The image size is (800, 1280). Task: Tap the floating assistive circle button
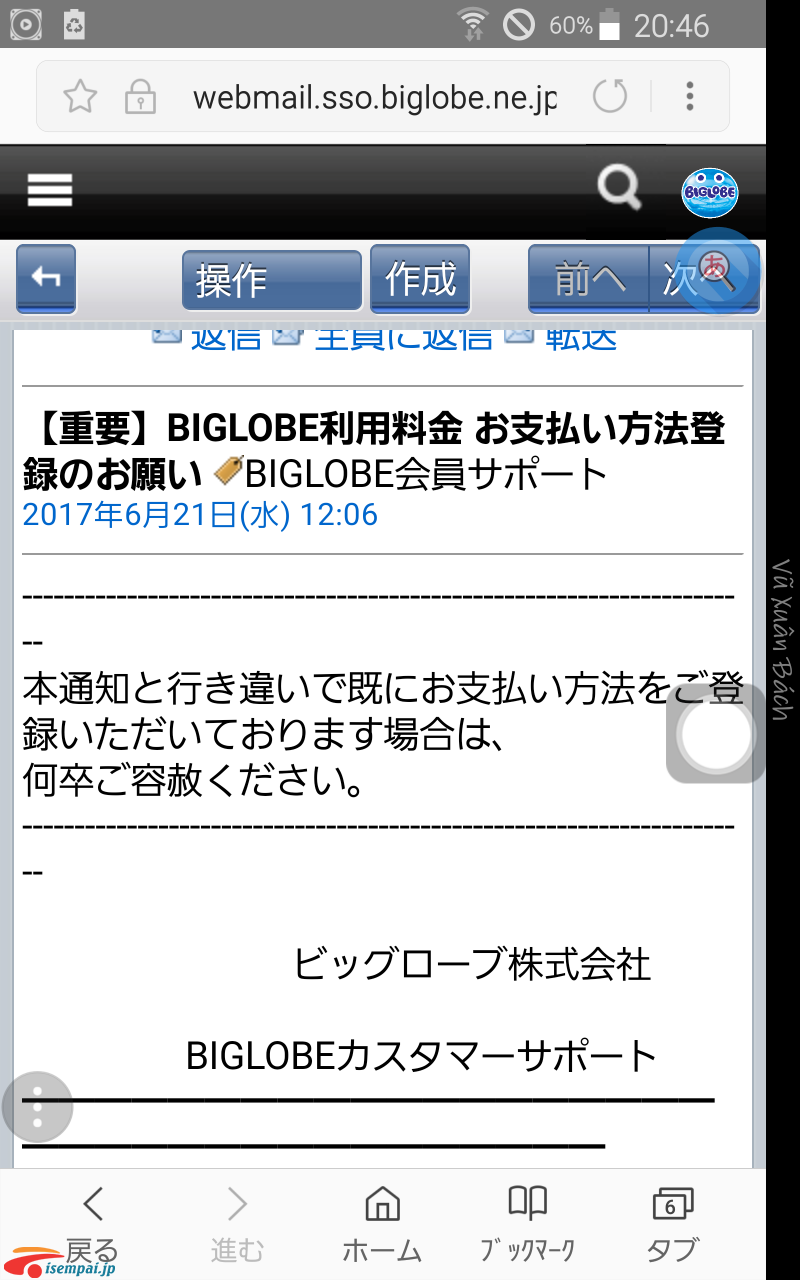click(x=714, y=734)
